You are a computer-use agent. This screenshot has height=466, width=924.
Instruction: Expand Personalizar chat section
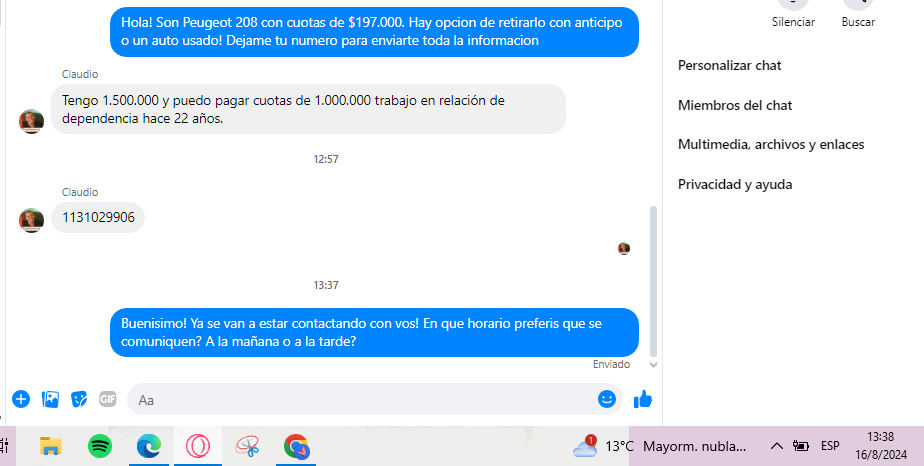(x=729, y=65)
